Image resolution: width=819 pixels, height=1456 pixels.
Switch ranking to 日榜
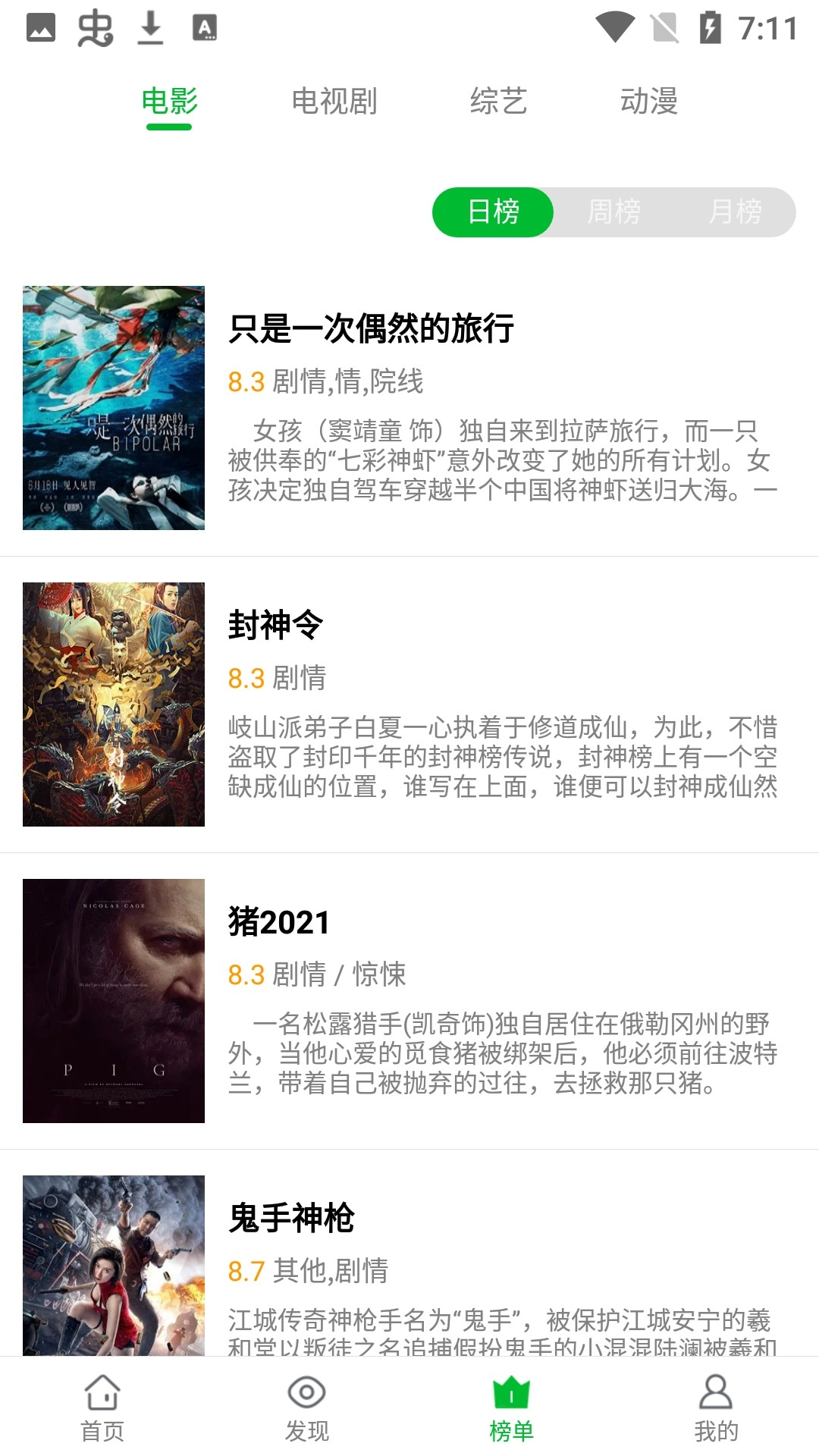pos(491,212)
